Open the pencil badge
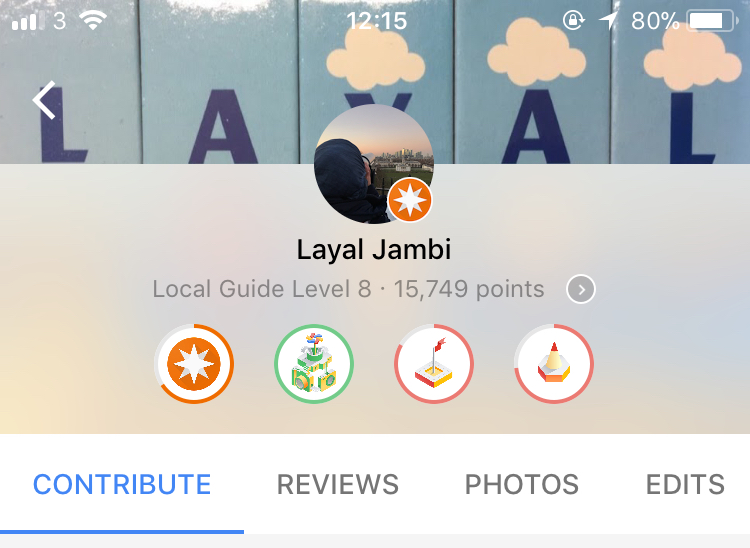Image resolution: width=750 pixels, height=548 pixels. tap(554, 364)
